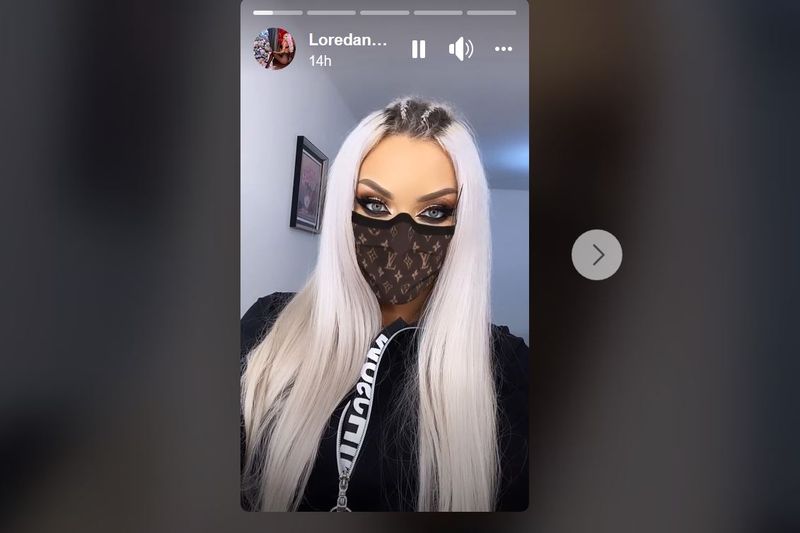Viewport: 800px width, 533px height.
Task: Open the Loredan... profile name
Action: (x=346, y=40)
